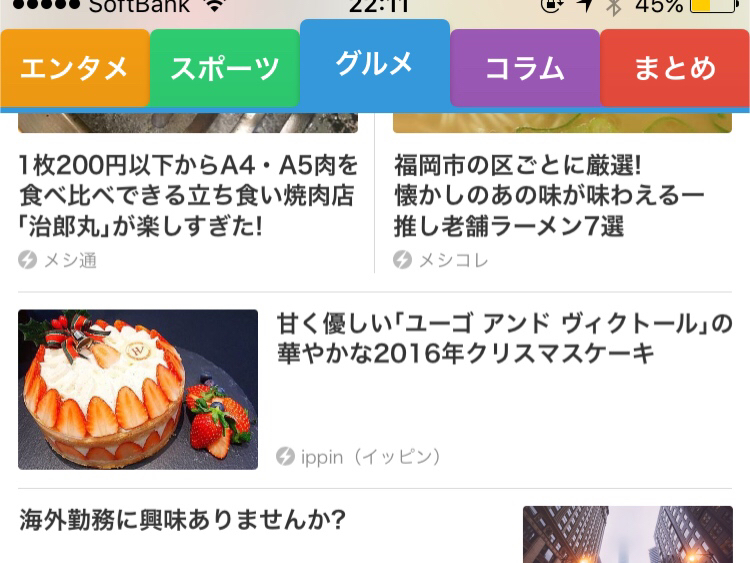
Task: Open the 治郎丸 standing yakiniku article
Action: point(188,195)
